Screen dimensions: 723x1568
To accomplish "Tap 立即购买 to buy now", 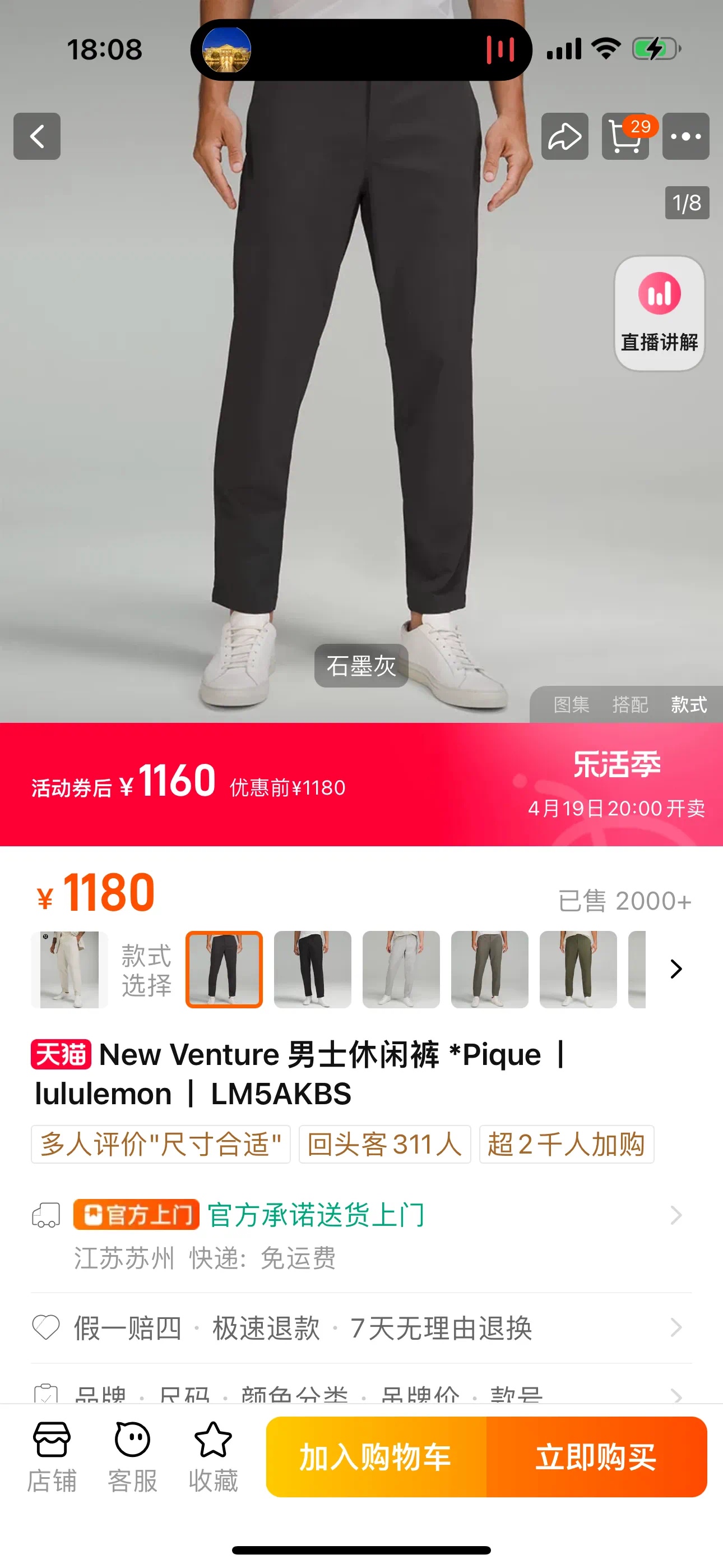I will pos(596,1456).
